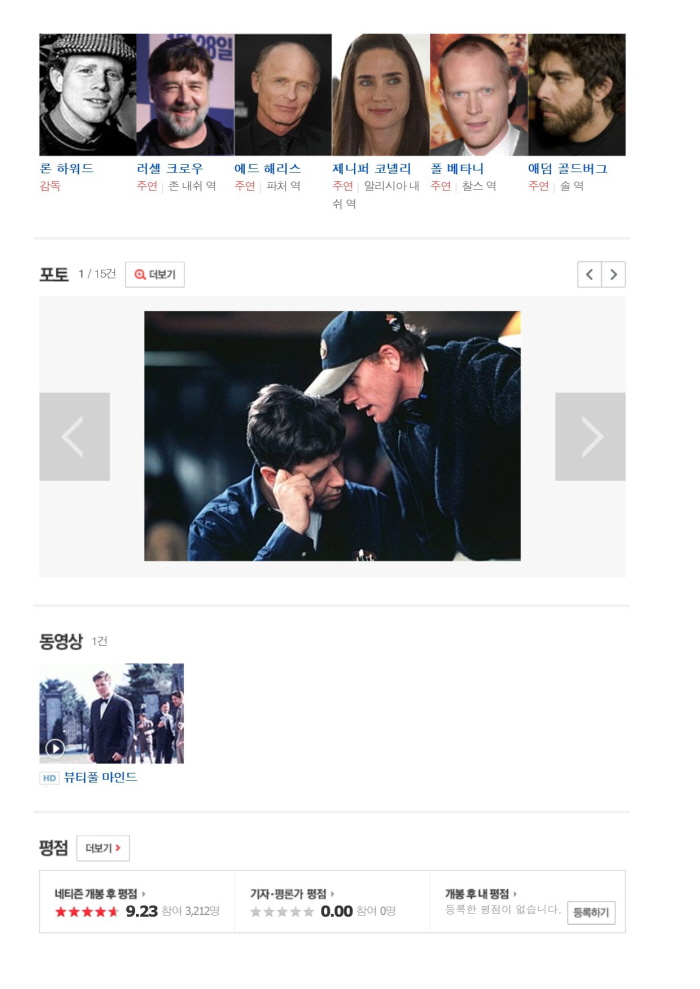Show previous photo with large left arrow
Image resolution: width=700 pixels, height=989 pixels.
pyautogui.click(x=74, y=436)
